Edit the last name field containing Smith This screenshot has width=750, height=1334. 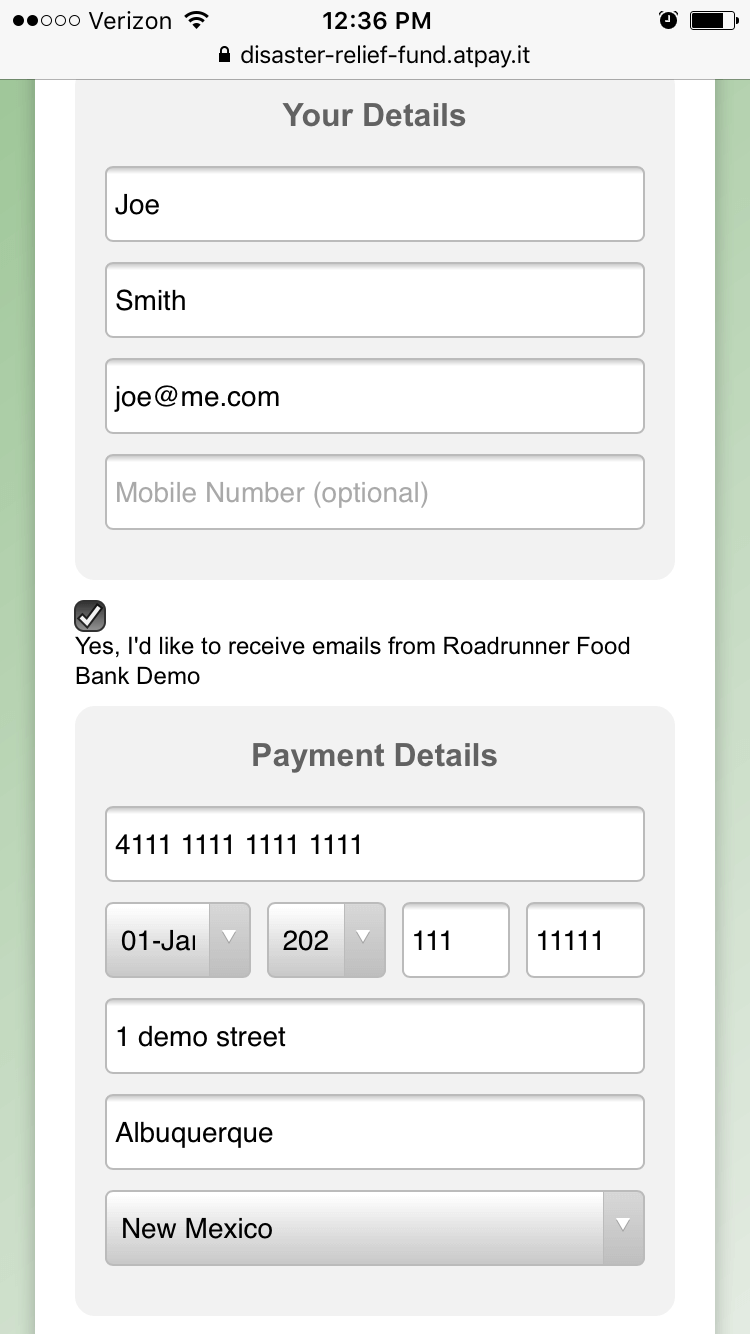375,300
